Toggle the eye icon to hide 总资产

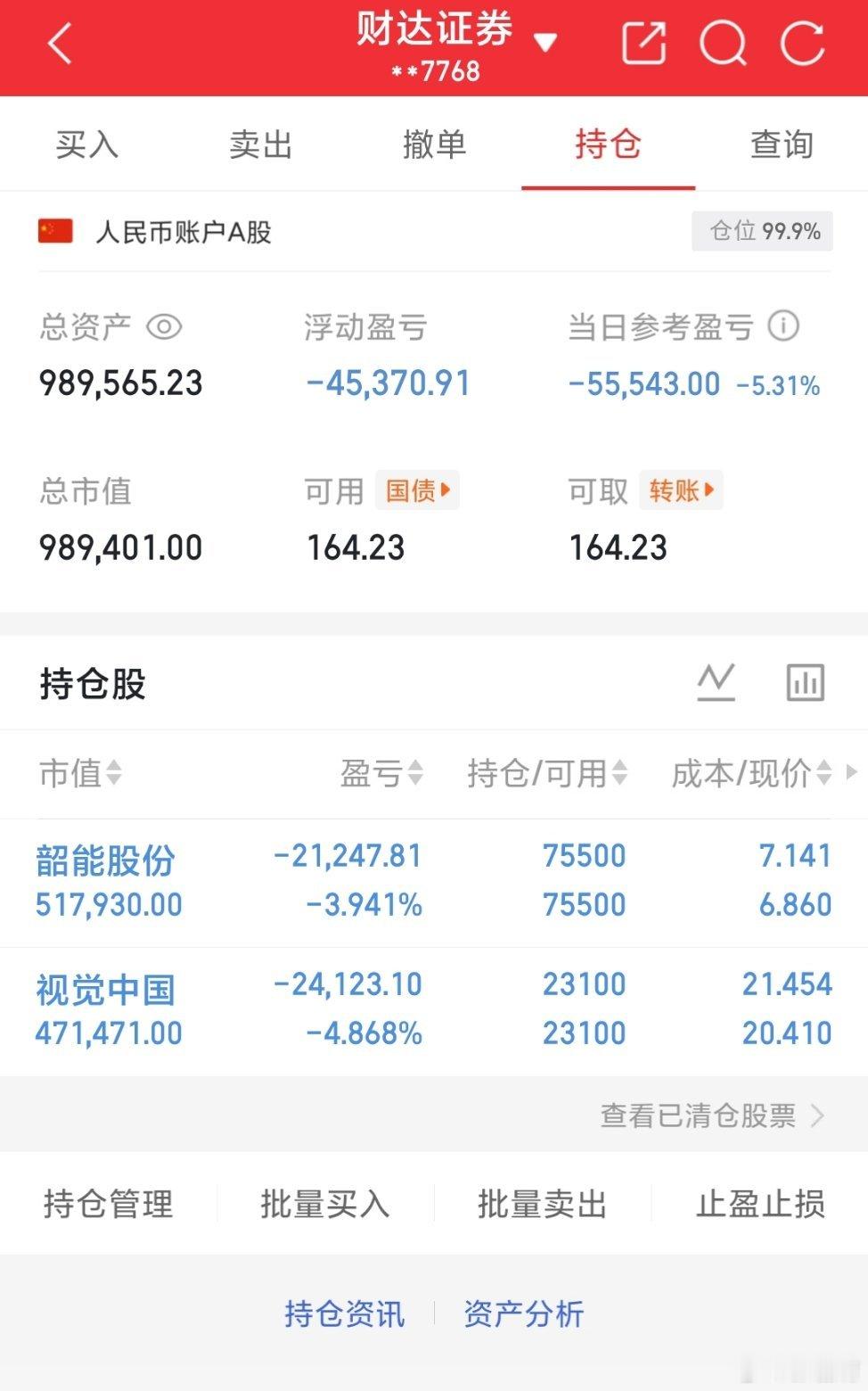tap(166, 326)
